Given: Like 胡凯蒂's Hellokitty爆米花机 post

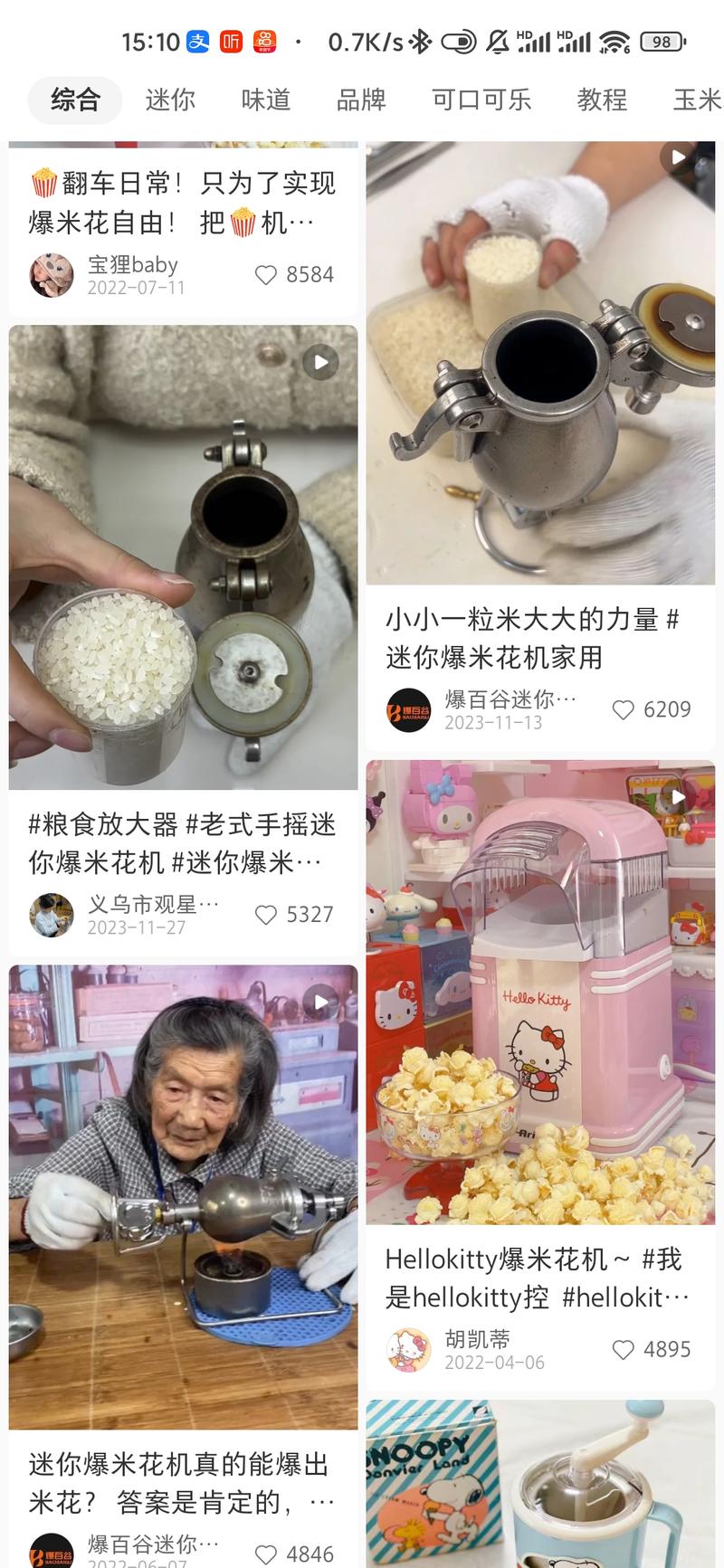Looking at the screenshot, I should click(x=624, y=1350).
